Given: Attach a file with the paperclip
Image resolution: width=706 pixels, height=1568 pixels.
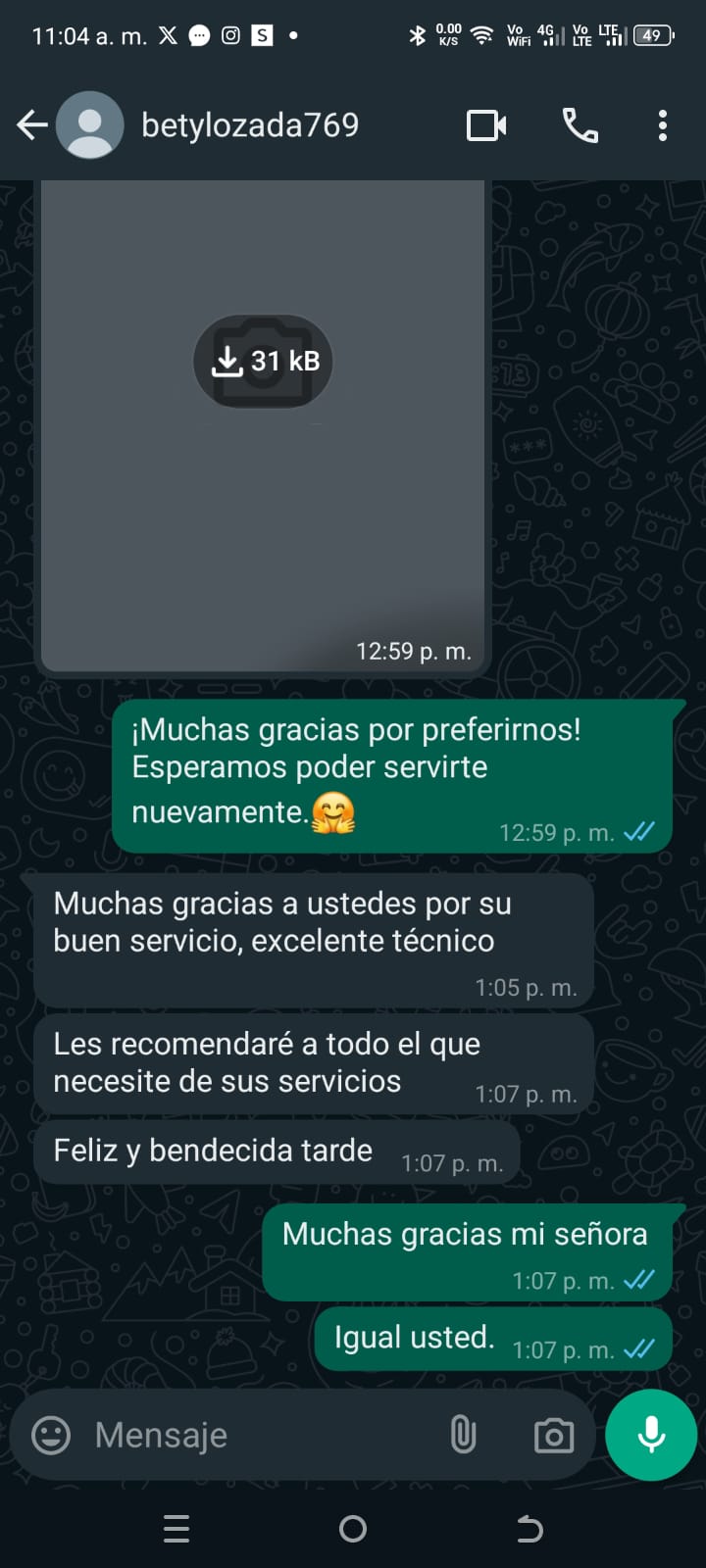Looking at the screenshot, I should [x=463, y=1436].
